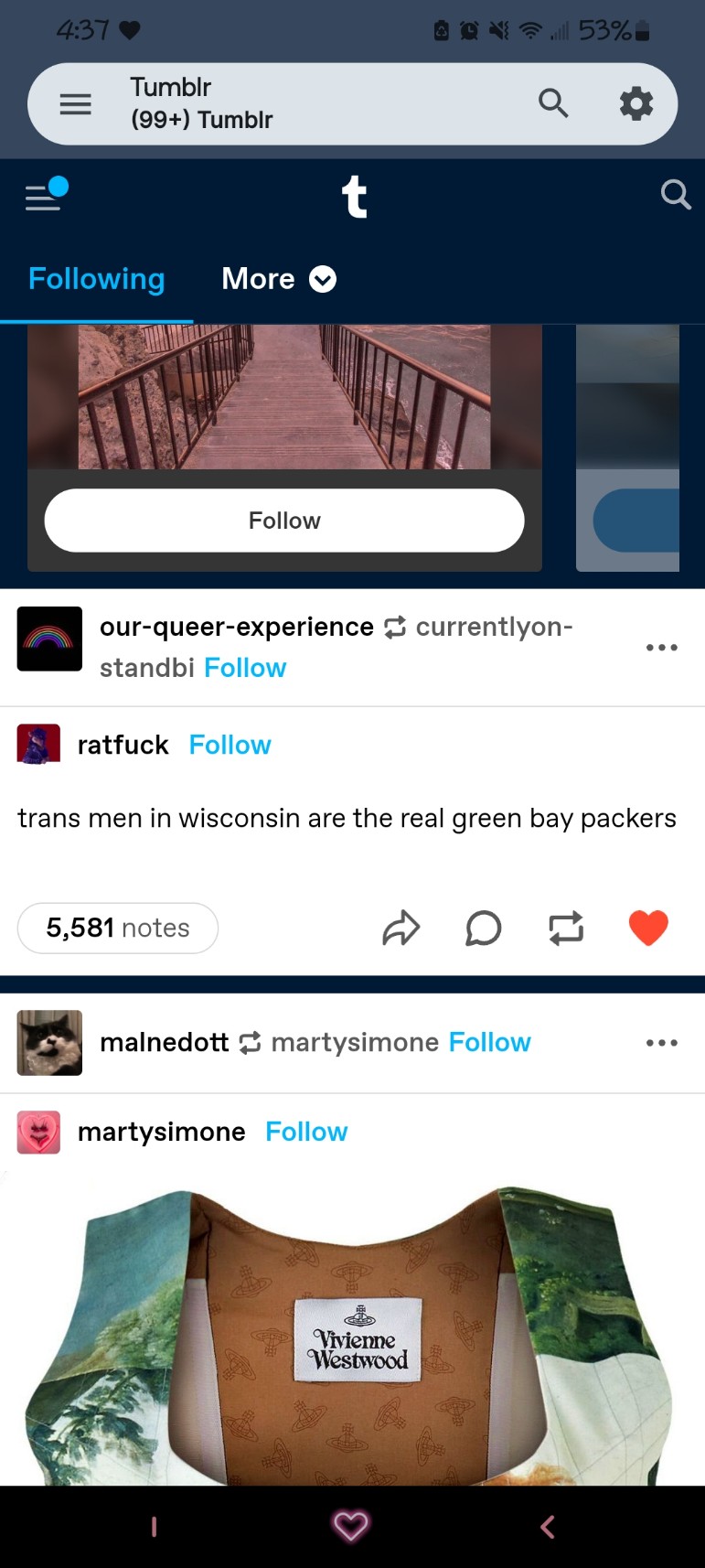View the 5,581 notes
The width and height of the screenshot is (705, 1568).
click(x=118, y=929)
